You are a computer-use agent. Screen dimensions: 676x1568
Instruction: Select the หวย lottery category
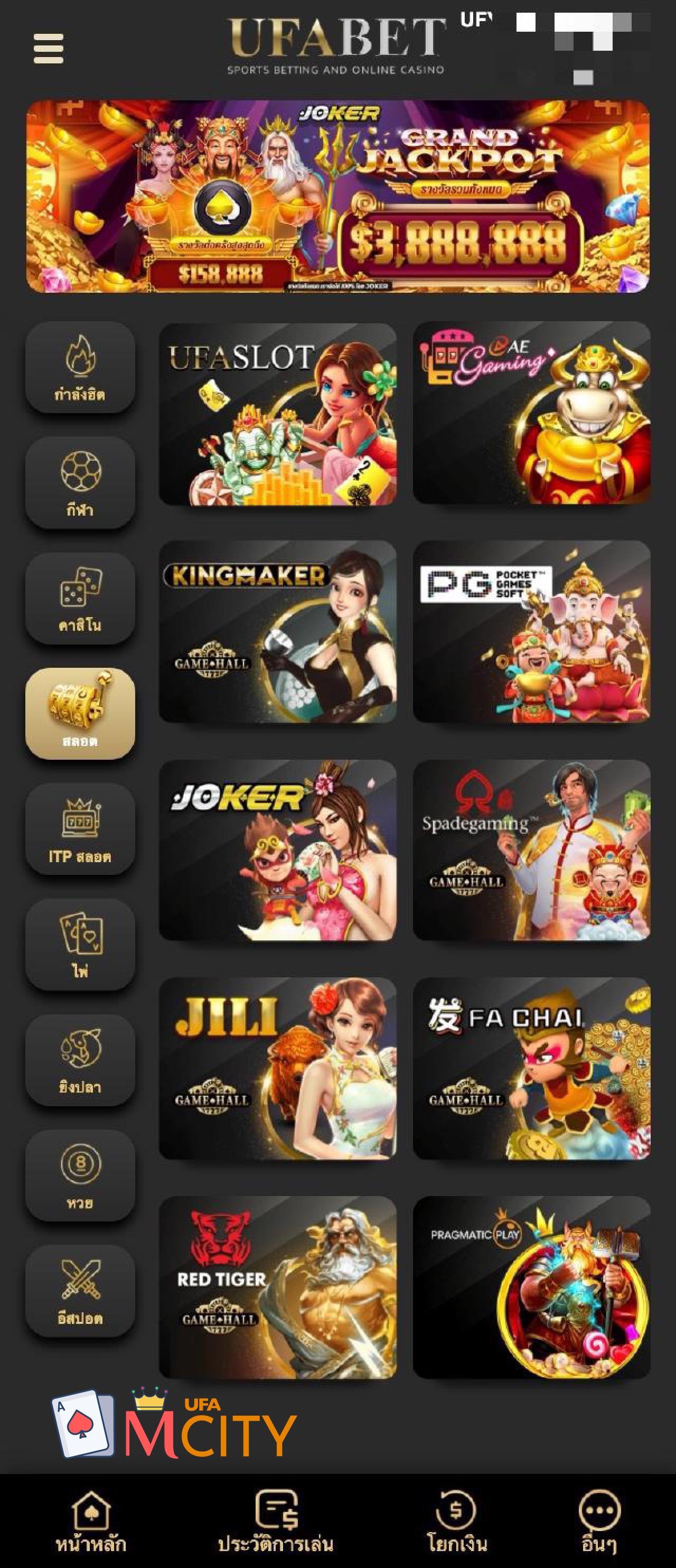[x=80, y=1176]
